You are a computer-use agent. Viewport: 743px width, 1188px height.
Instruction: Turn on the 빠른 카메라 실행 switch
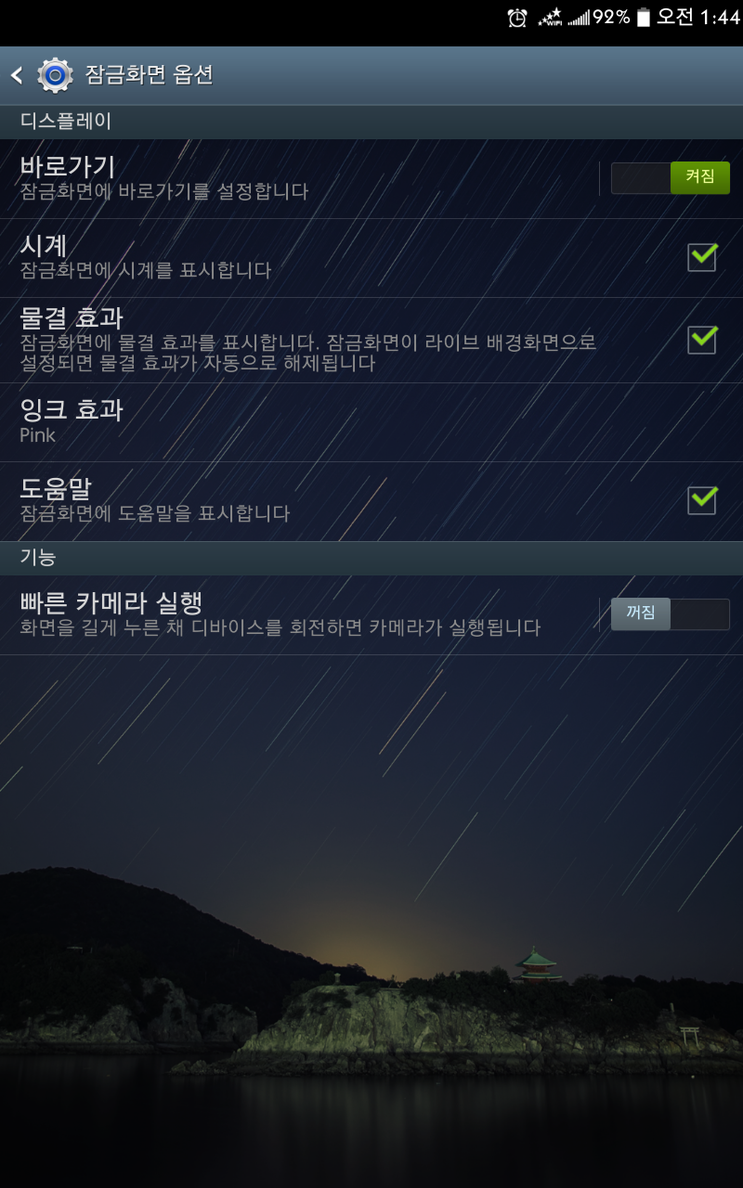(670, 614)
